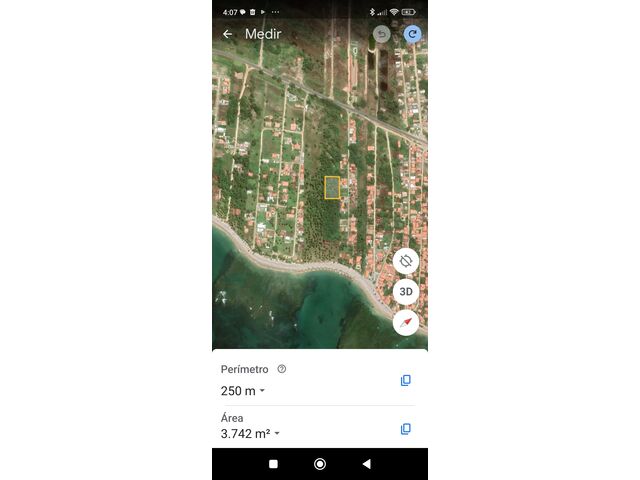Open the help icon beside Perímetro

(x=282, y=369)
